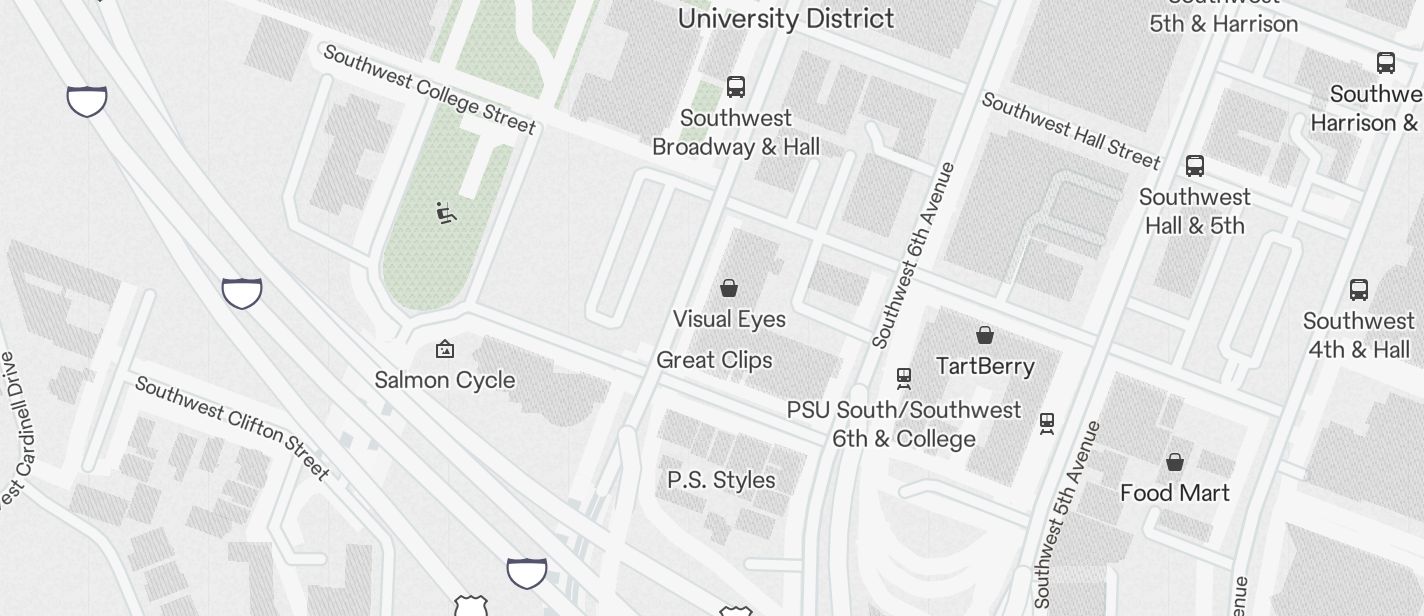Tap the playground icon in the park
This screenshot has height=616, width=1424.
[x=446, y=213]
